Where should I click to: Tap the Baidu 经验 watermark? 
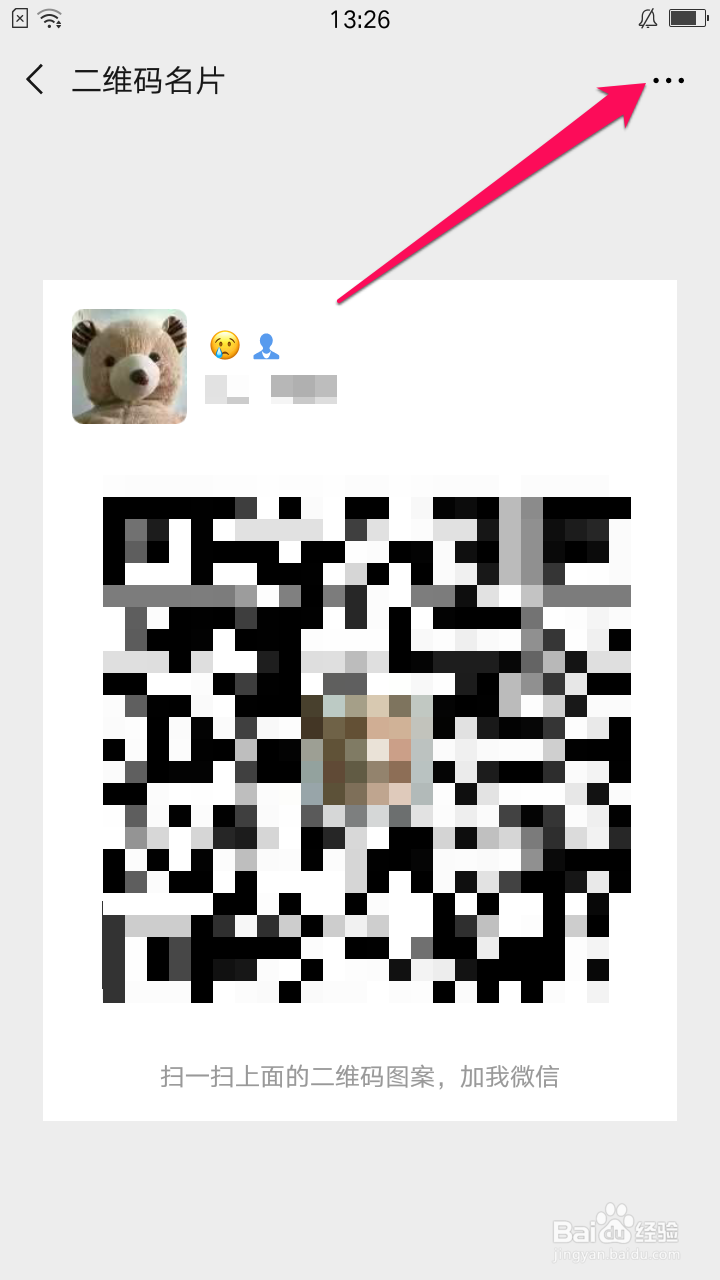click(640, 1230)
